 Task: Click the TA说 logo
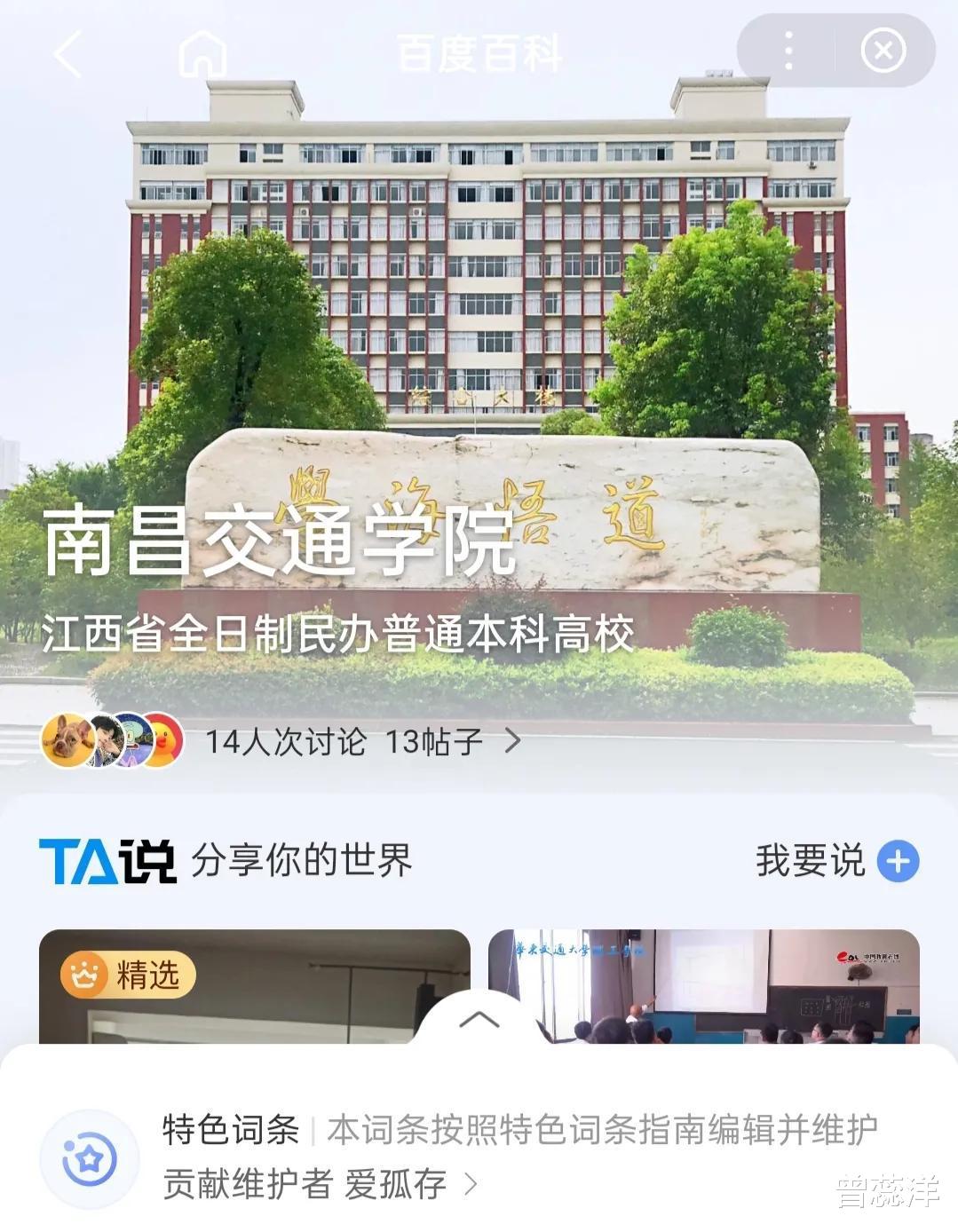[x=107, y=858]
